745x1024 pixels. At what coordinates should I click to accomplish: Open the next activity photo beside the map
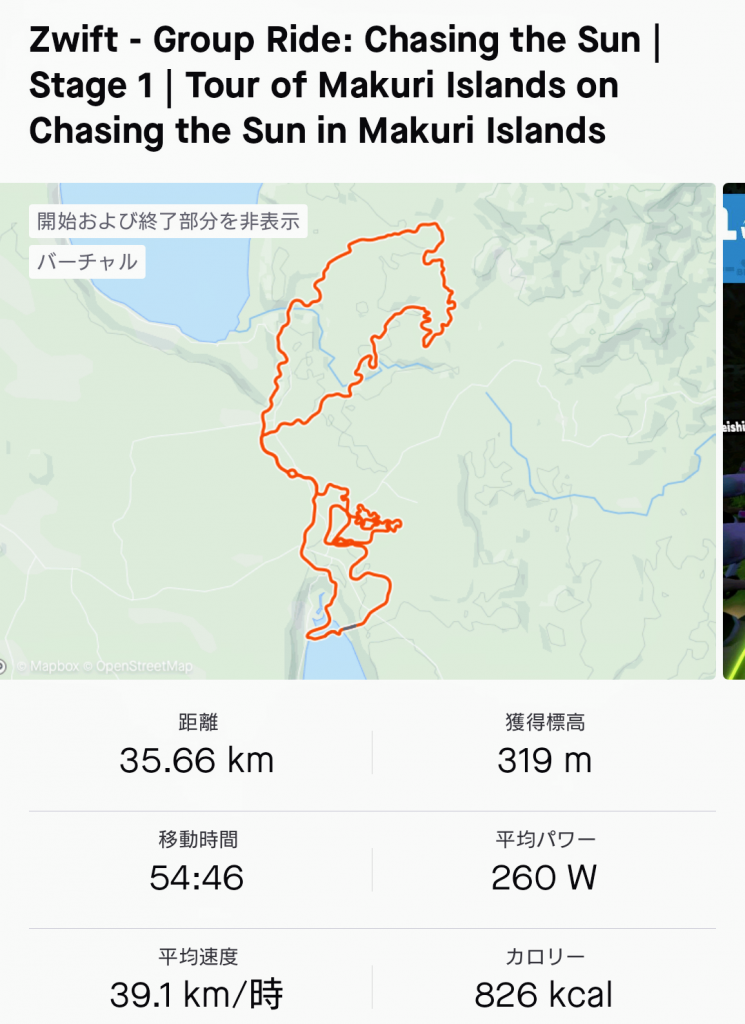[x=733, y=430]
